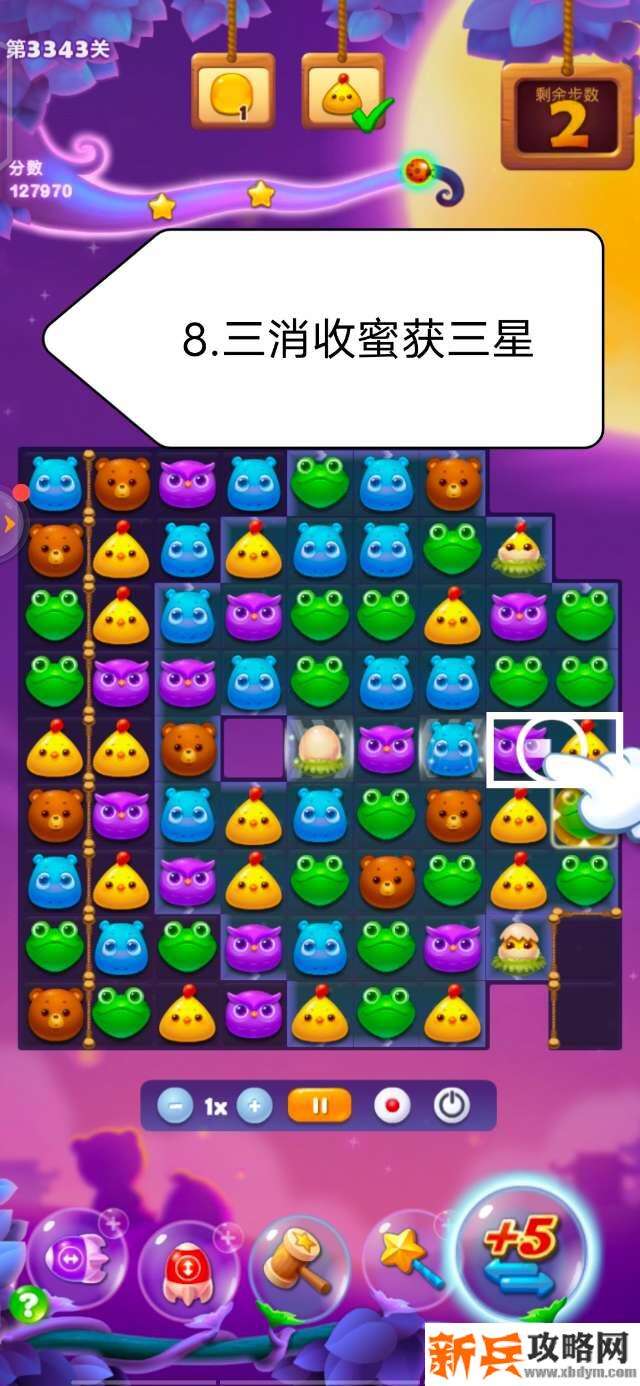The image size is (640, 1386).
Task: Tap the highlighted purple owl tile
Action: (520, 748)
